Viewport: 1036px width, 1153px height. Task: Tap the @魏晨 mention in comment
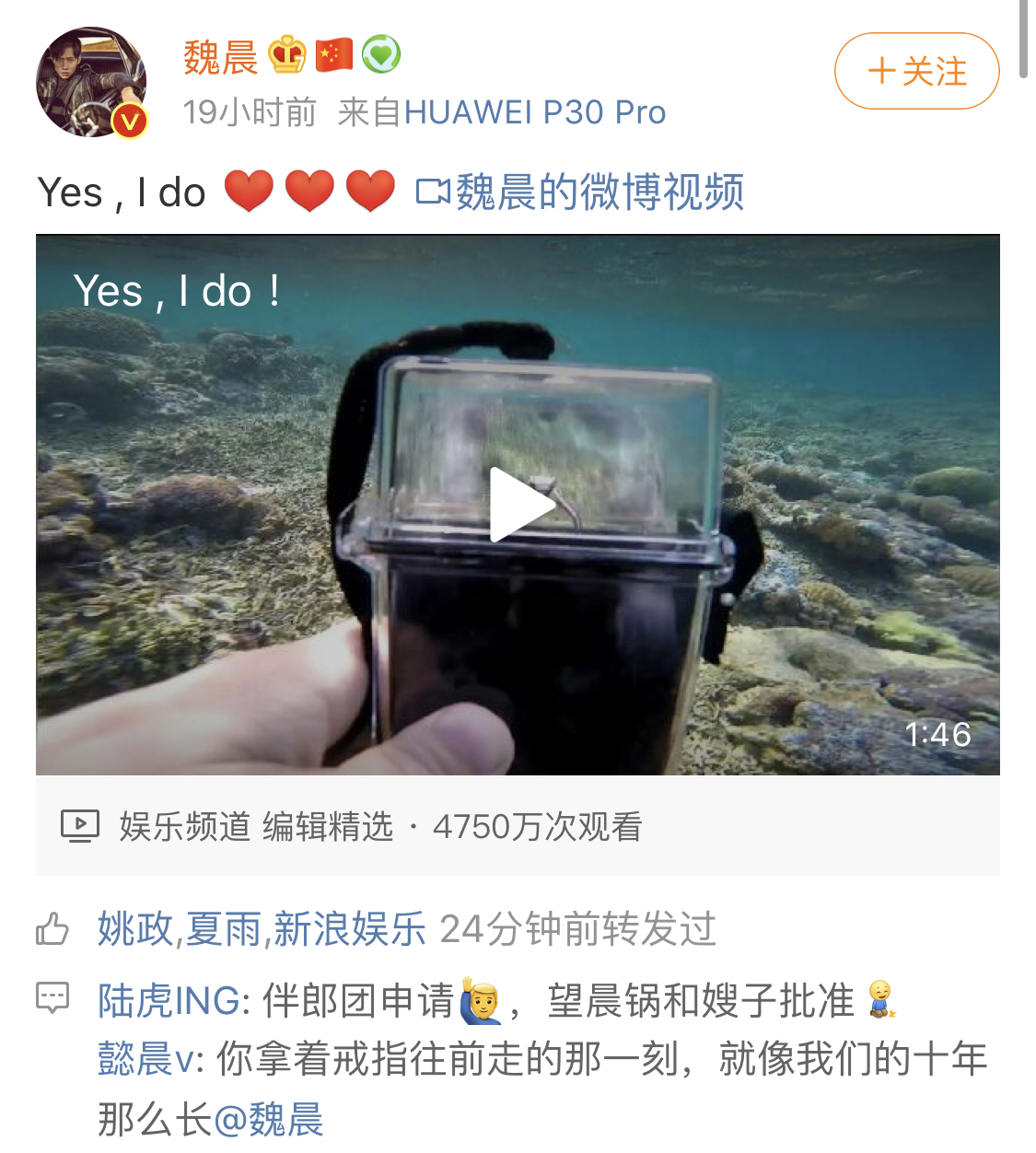click(x=268, y=1120)
